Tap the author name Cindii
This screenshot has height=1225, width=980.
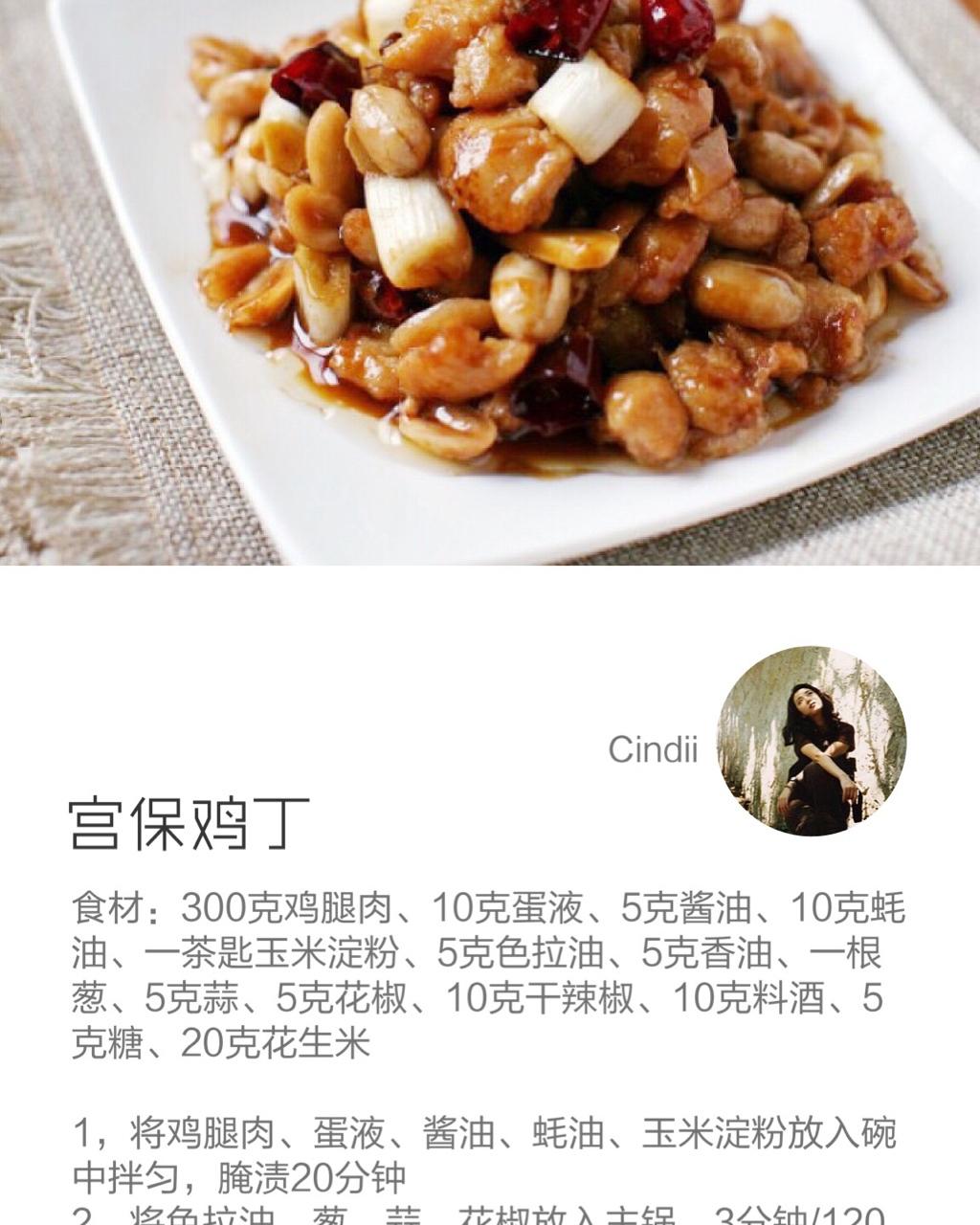coord(652,749)
